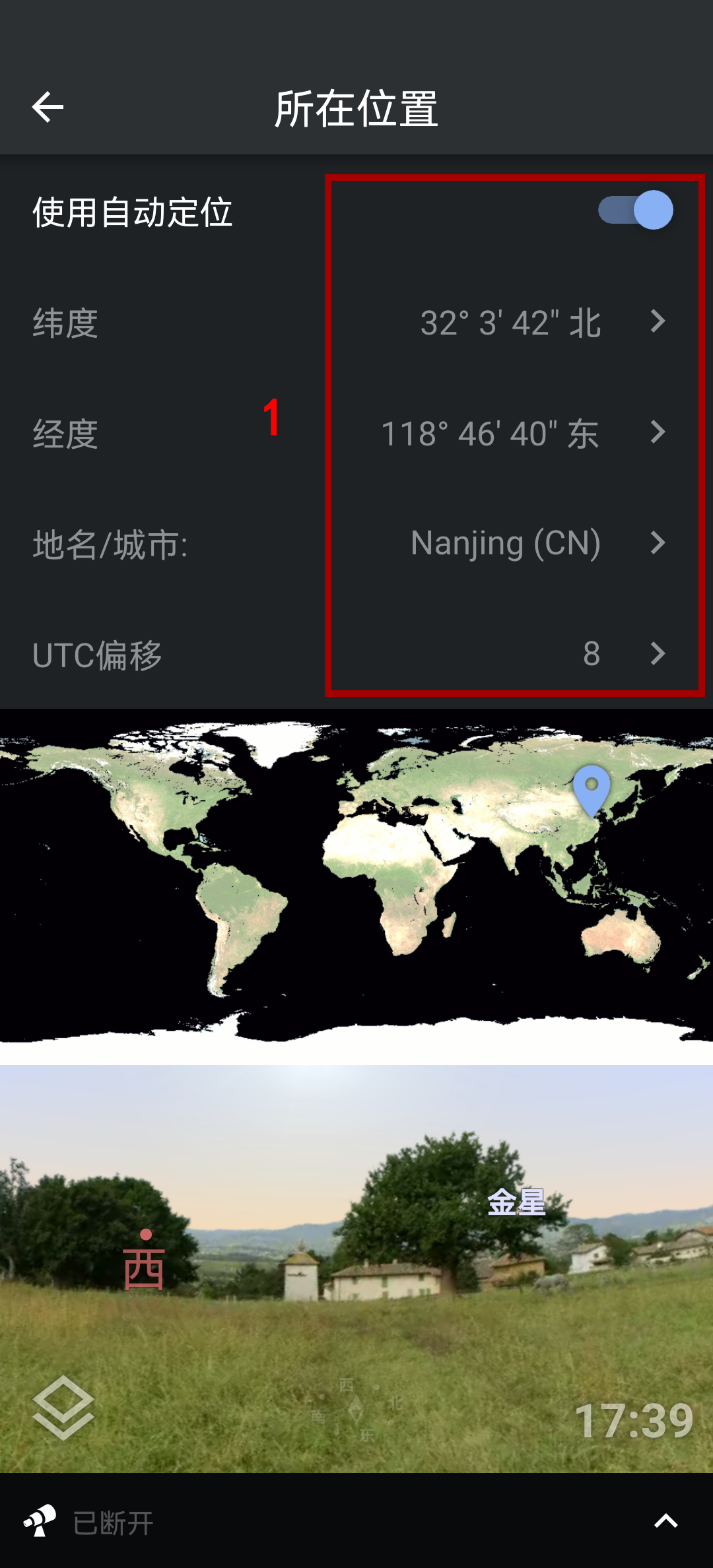This screenshot has height=1568, width=713.
Task: Tap the 17:39 time display
Action: 634,1420
